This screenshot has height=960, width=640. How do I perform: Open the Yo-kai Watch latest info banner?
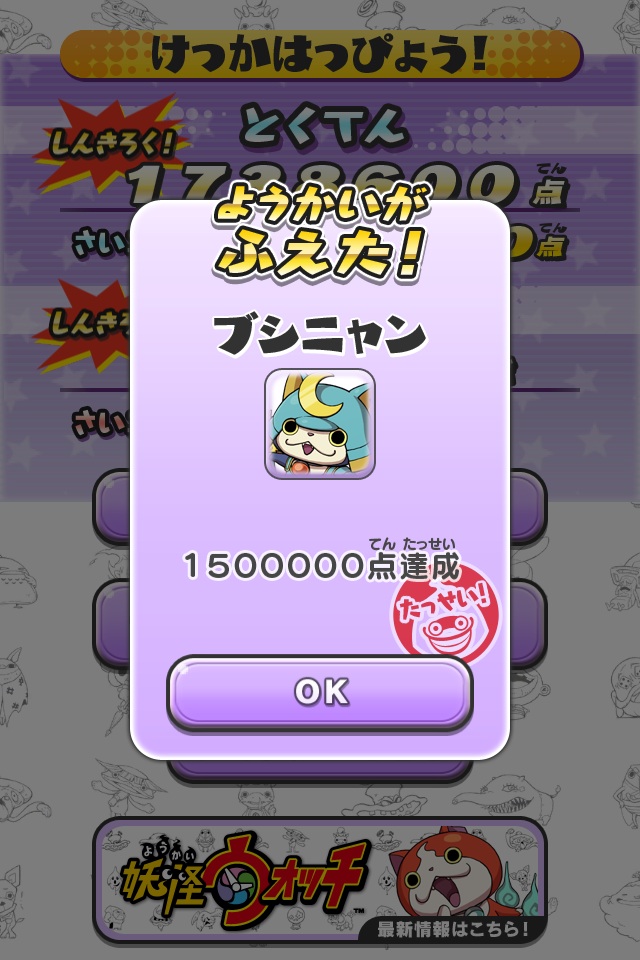(x=320, y=880)
